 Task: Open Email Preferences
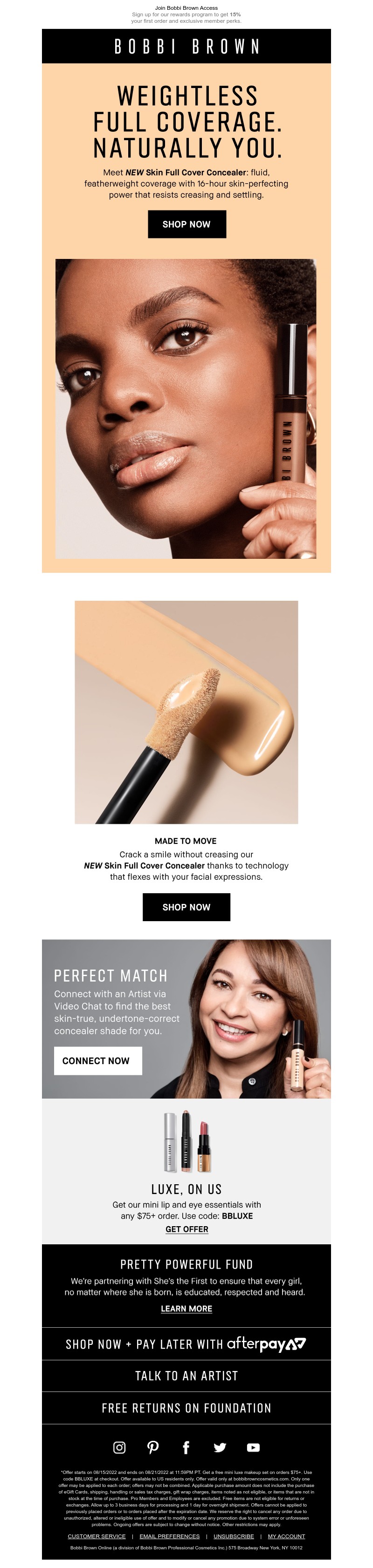(x=169, y=1536)
